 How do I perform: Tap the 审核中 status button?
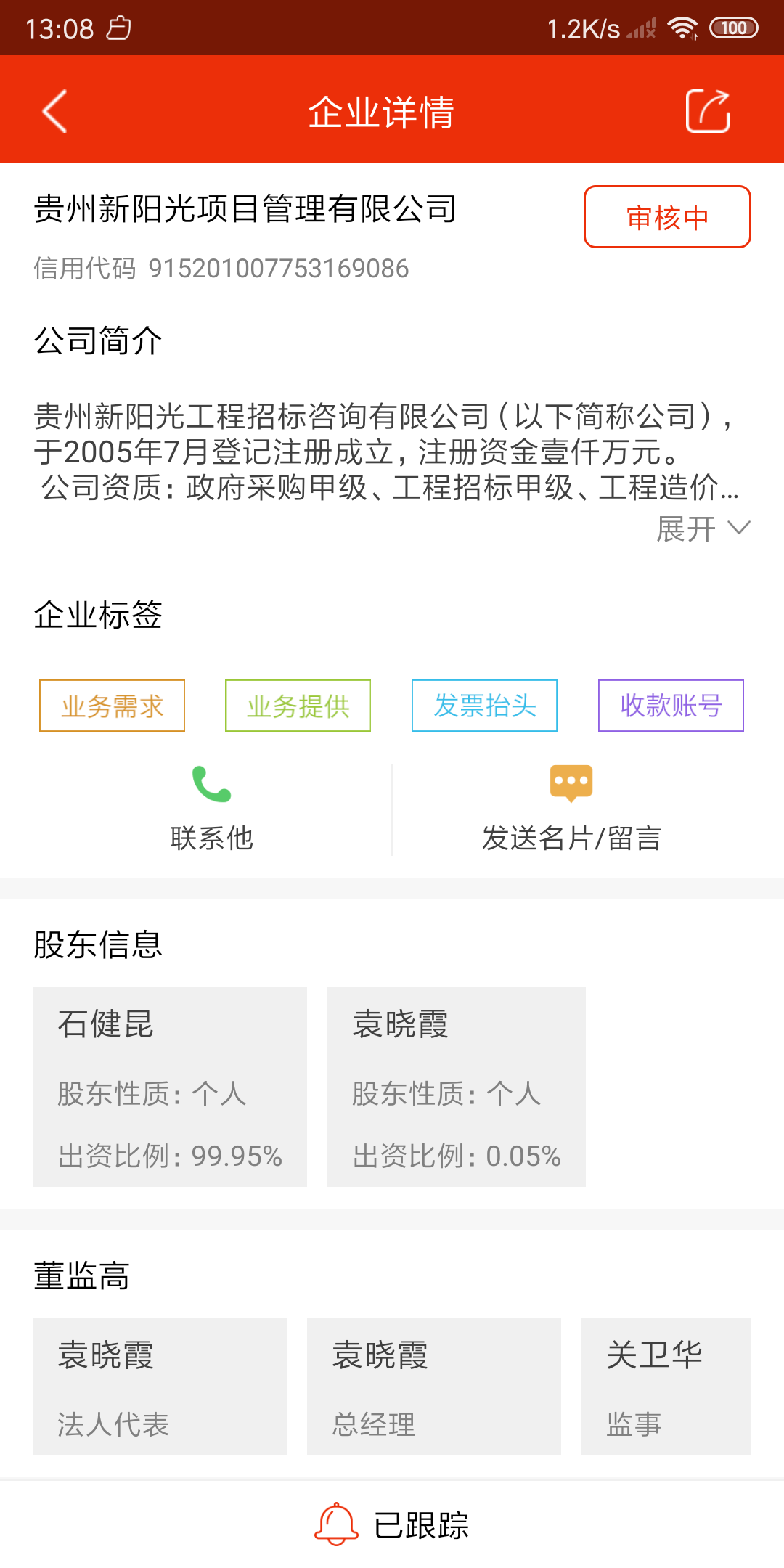(x=666, y=217)
